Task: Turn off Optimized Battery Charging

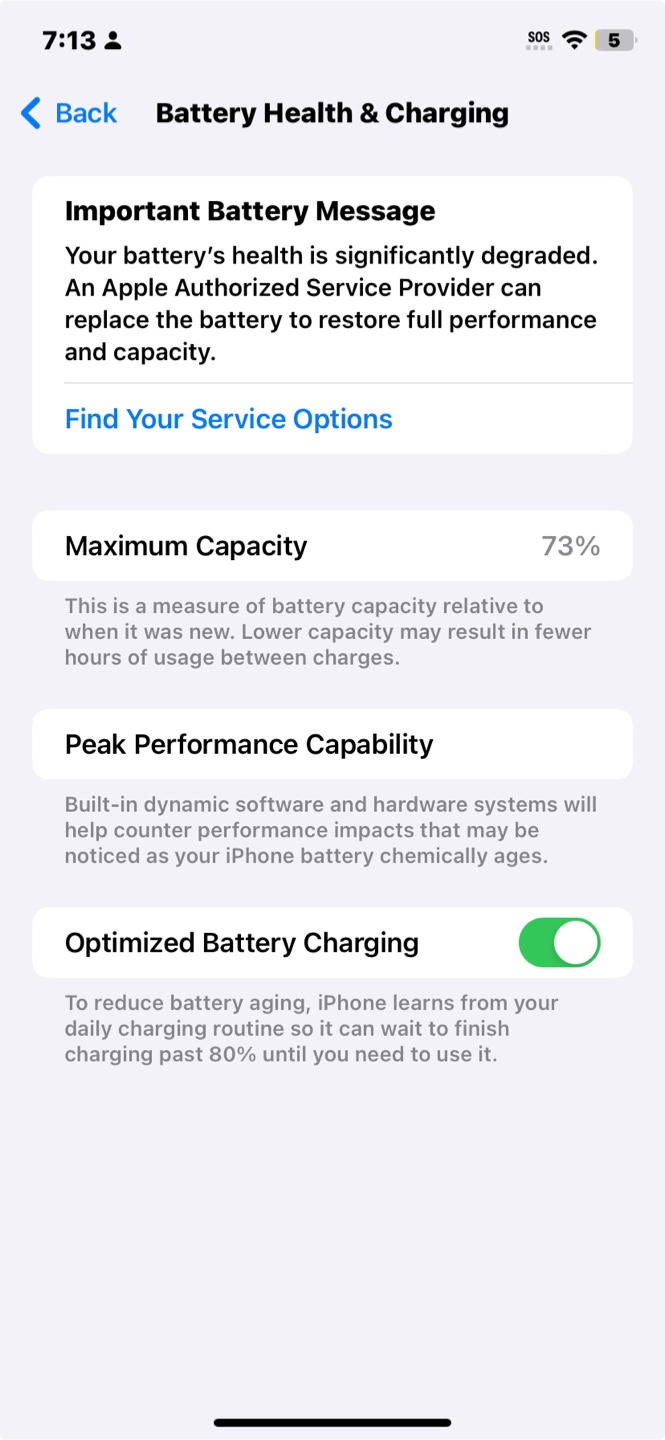Action: pyautogui.click(x=559, y=943)
